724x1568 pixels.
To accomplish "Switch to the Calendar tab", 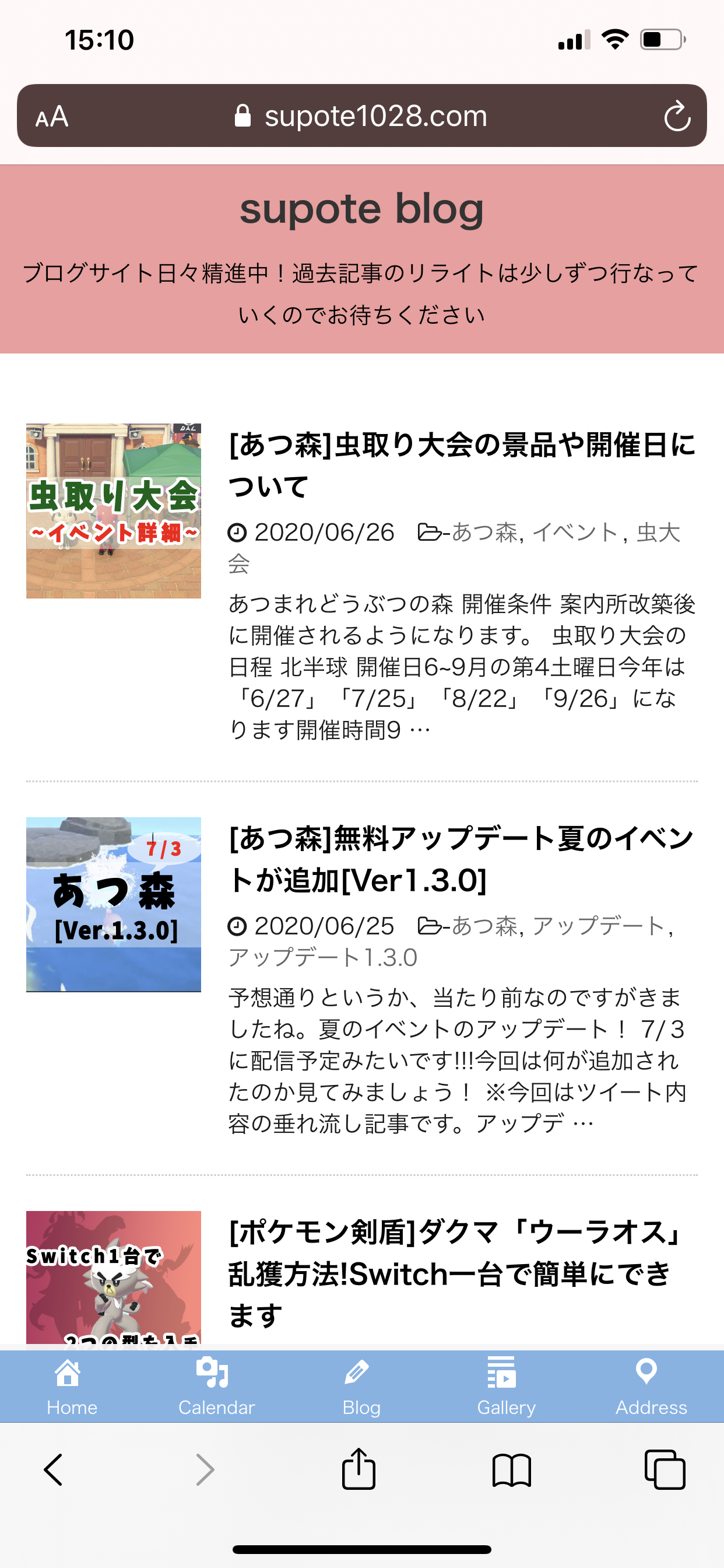I will (x=217, y=1386).
